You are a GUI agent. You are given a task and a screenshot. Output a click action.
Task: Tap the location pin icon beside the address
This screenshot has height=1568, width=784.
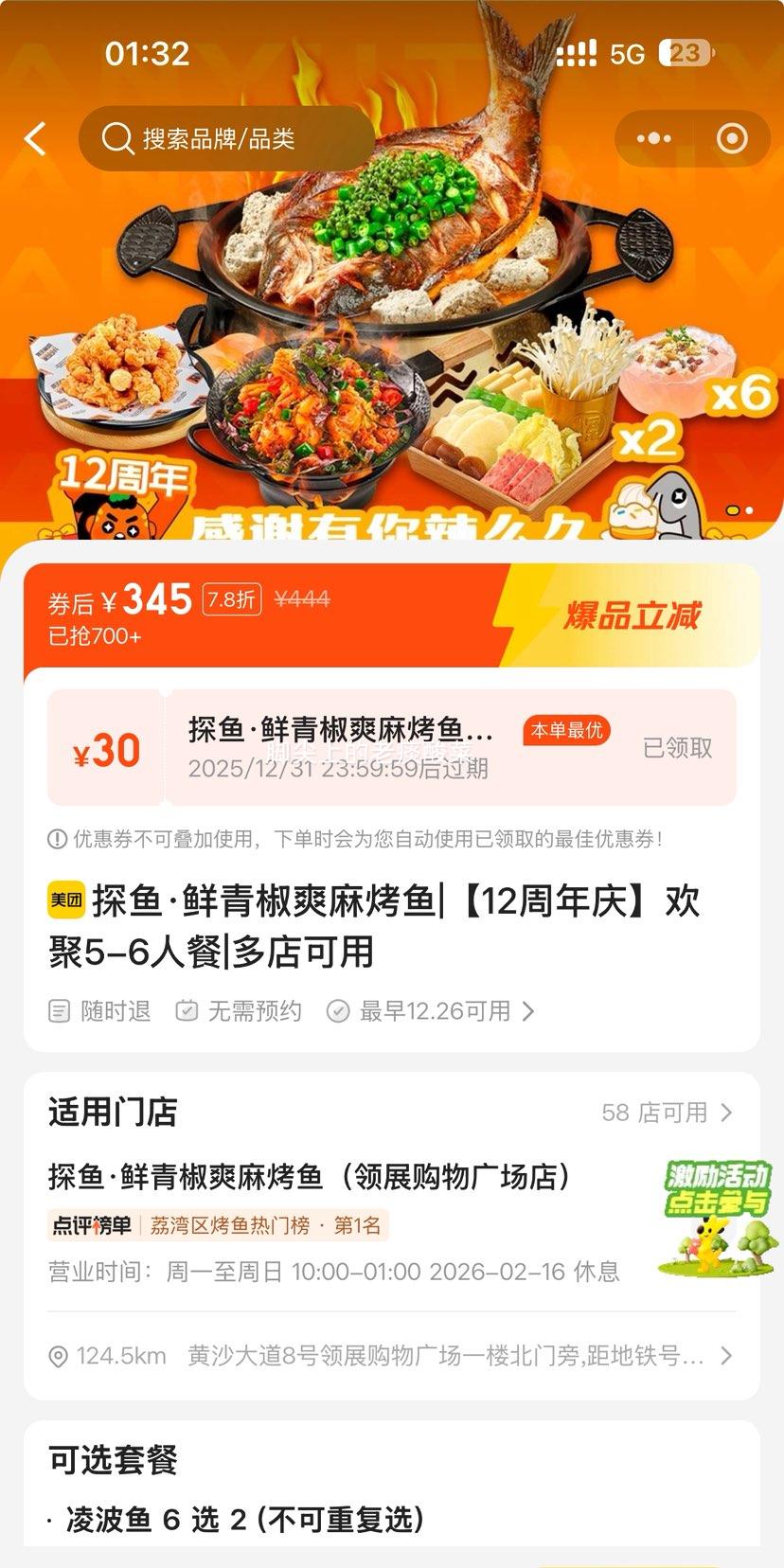point(58,1356)
